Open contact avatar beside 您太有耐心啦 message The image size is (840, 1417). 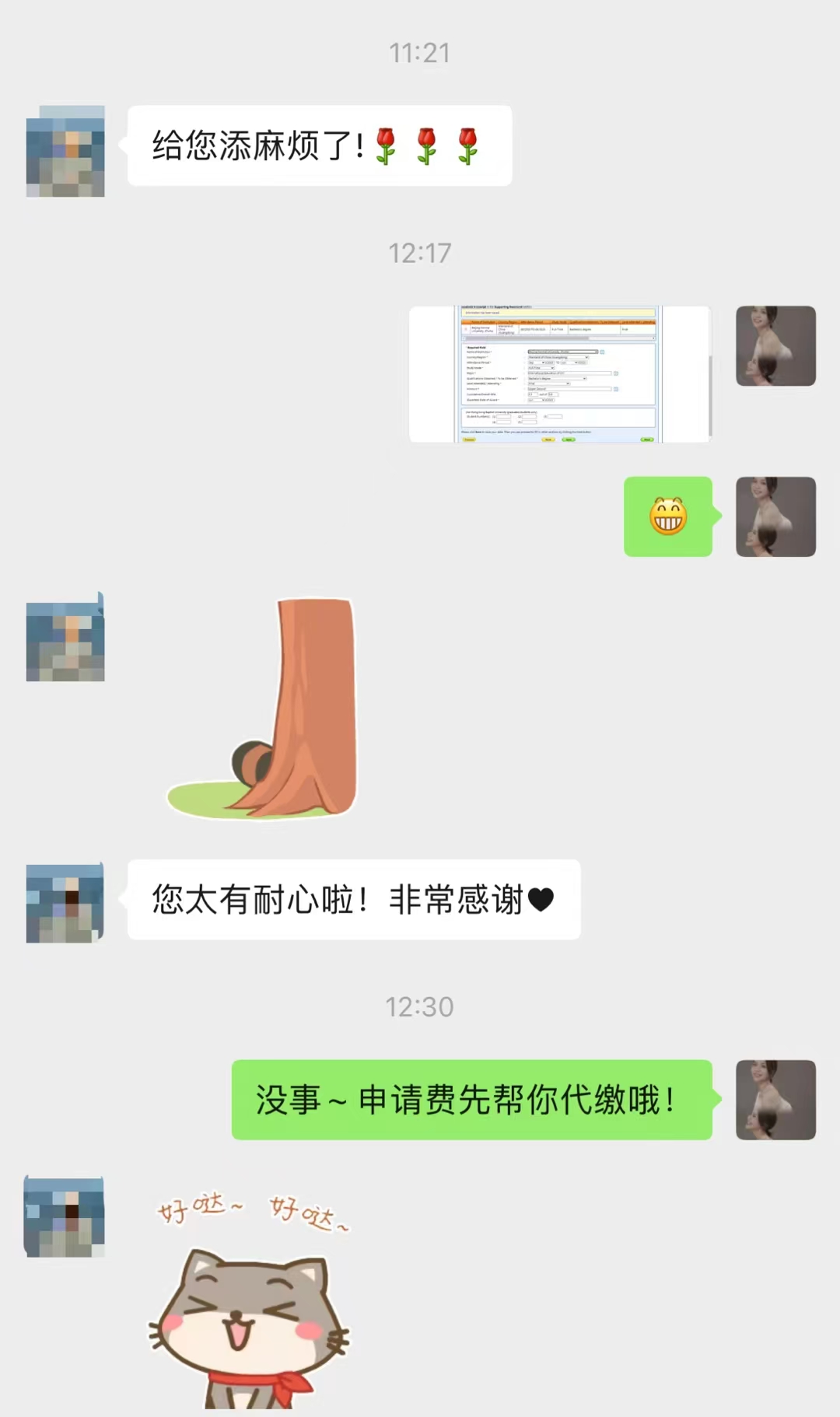pyautogui.click(x=65, y=902)
